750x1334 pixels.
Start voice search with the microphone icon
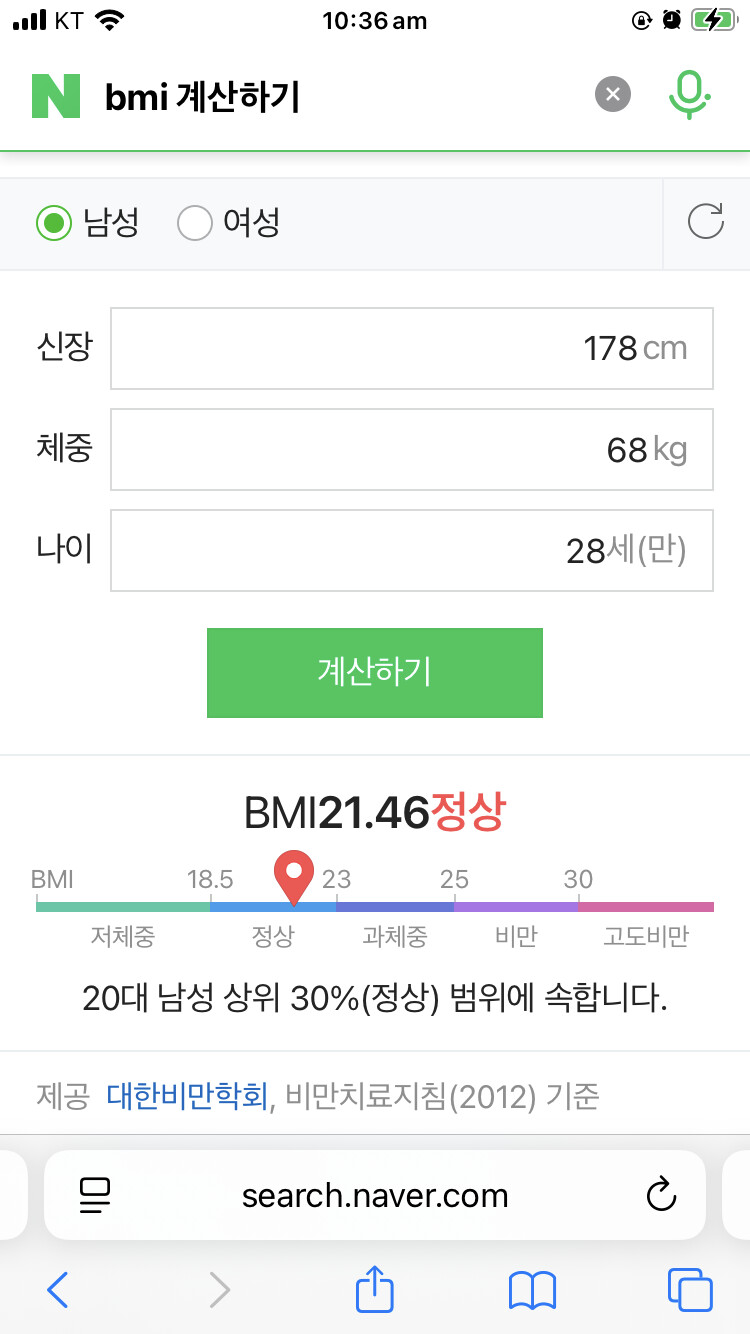coord(689,95)
